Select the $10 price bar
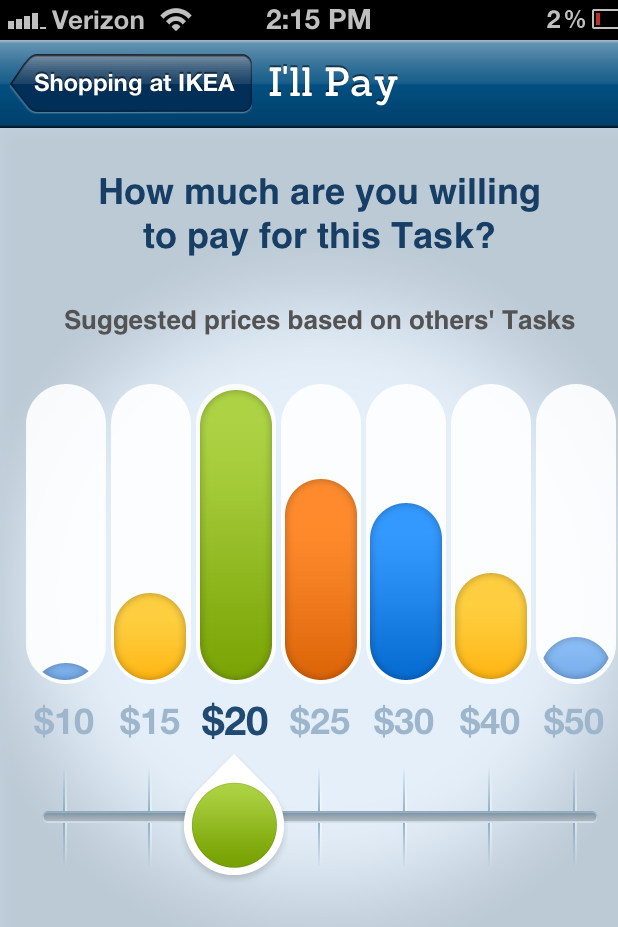Image resolution: width=618 pixels, height=927 pixels. click(x=65, y=534)
